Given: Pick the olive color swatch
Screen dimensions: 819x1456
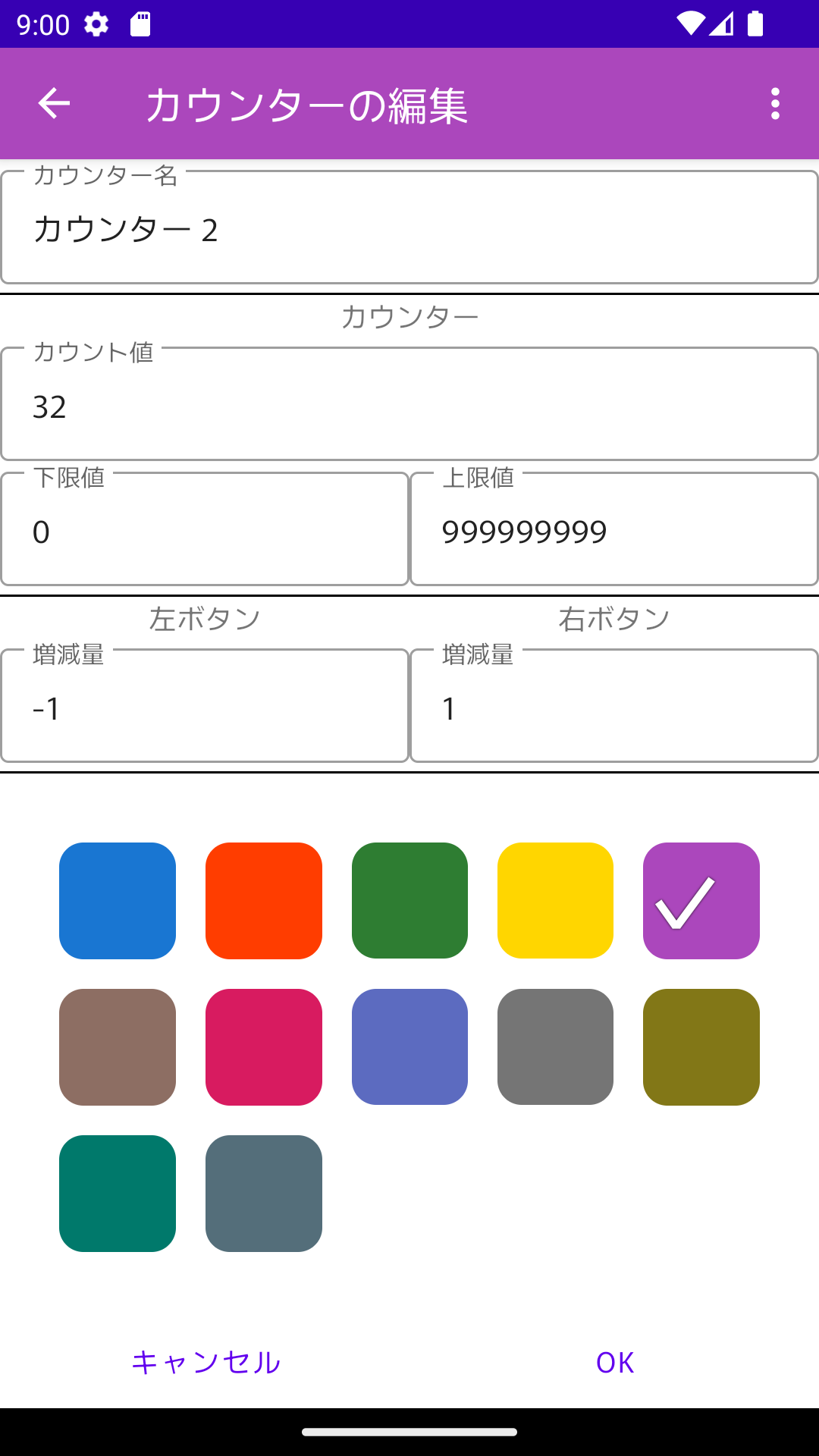Looking at the screenshot, I should (x=701, y=1047).
